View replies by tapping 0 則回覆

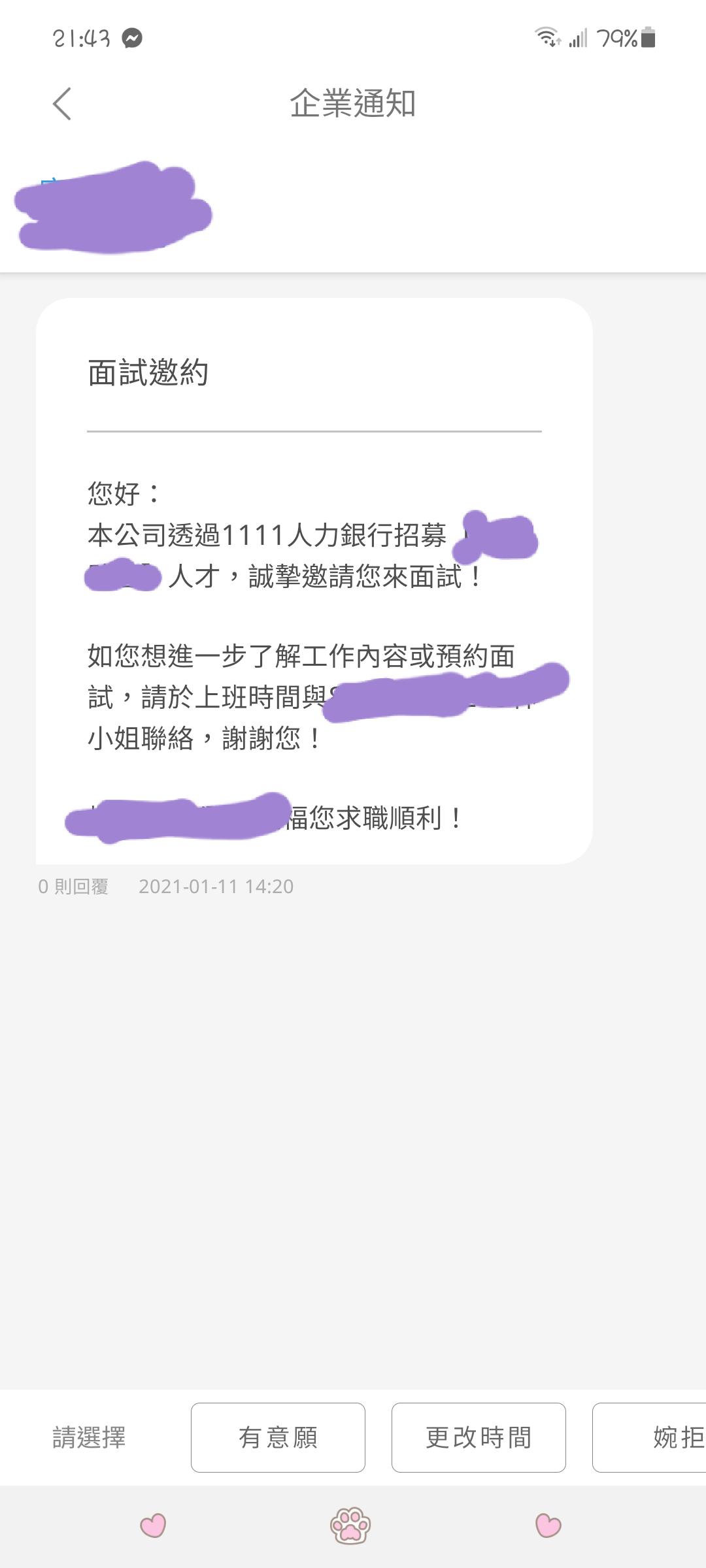click(74, 887)
